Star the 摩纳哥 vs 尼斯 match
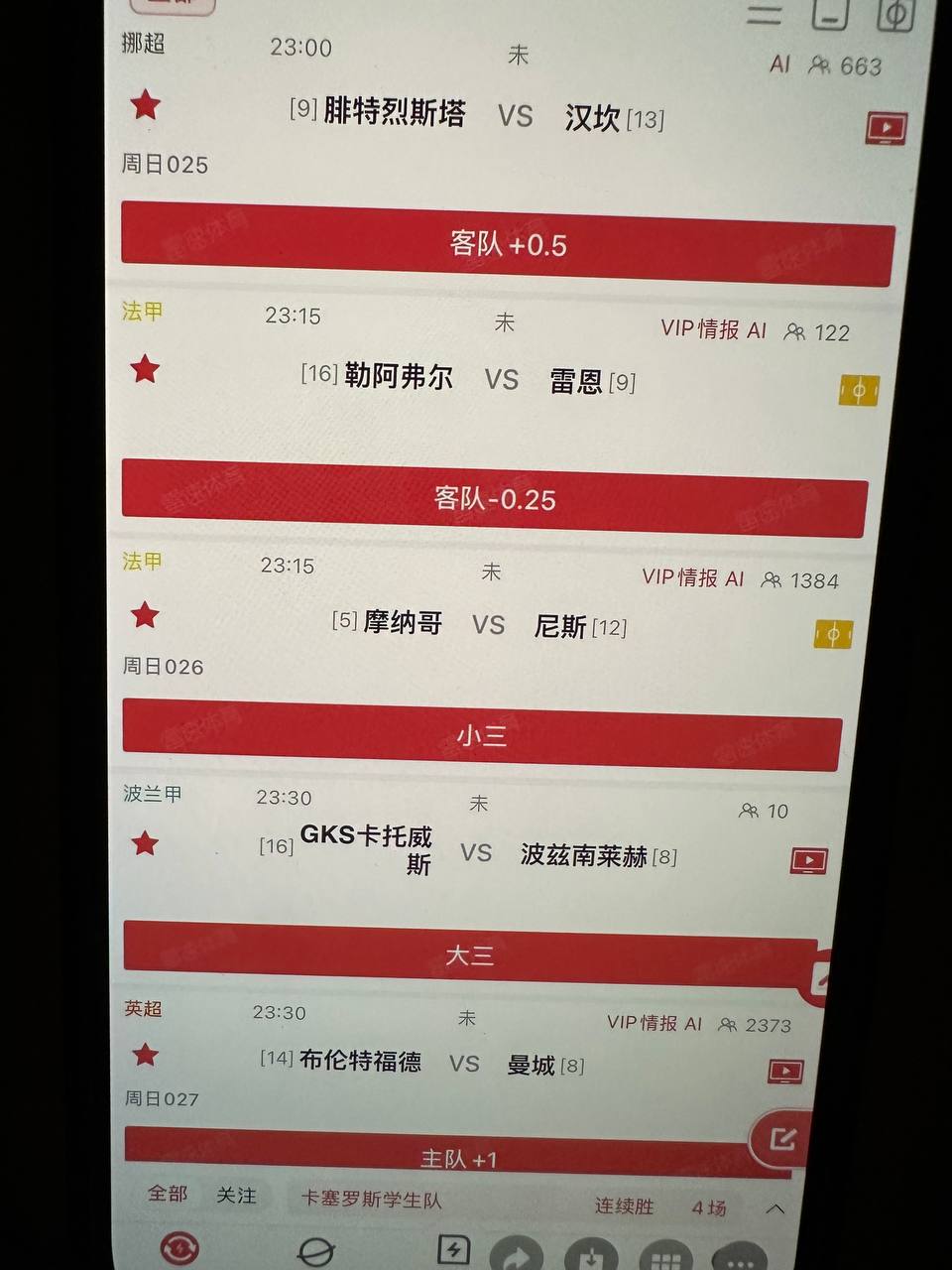952x1270 pixels. 145,615
